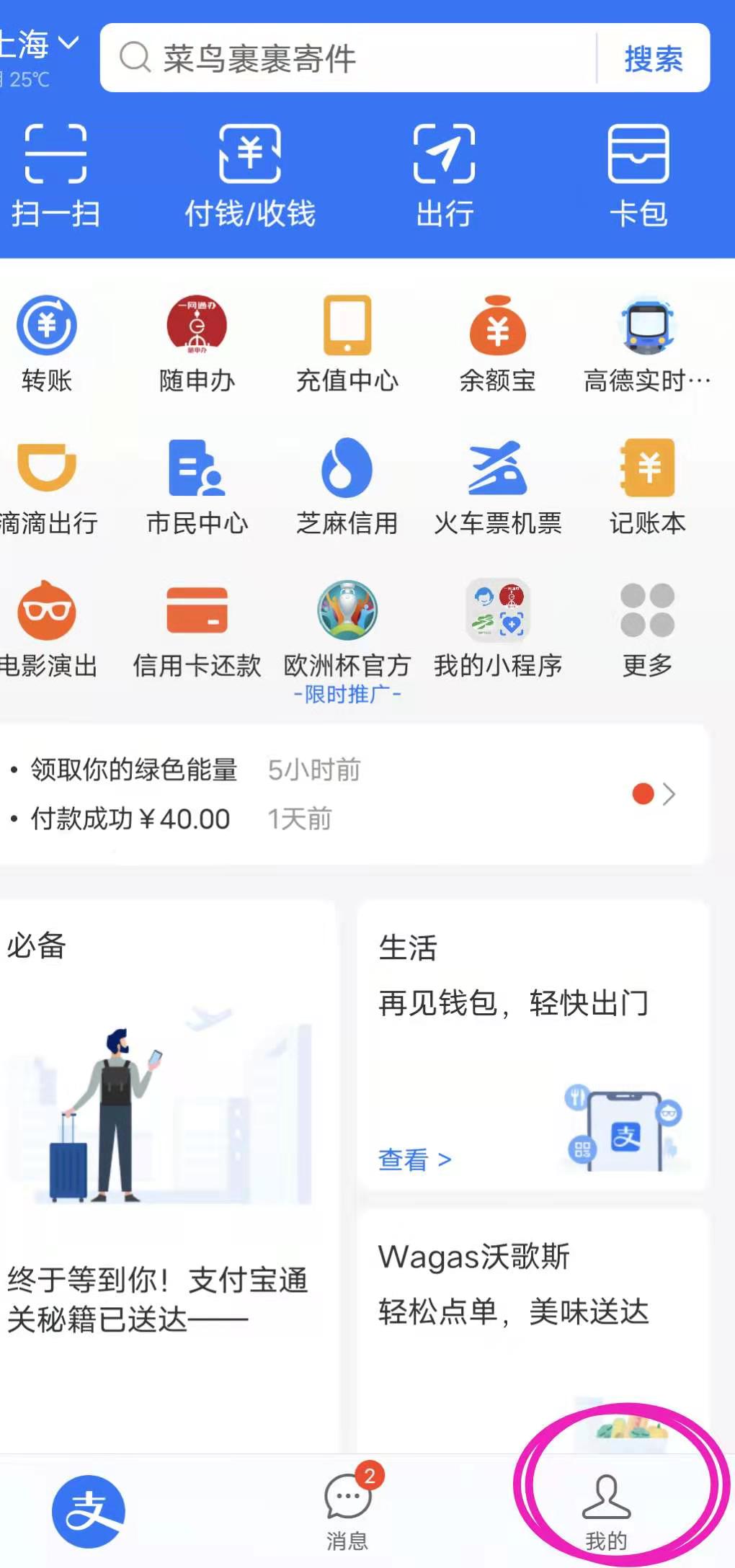735x1568 pixels.
Task: Tap 查看 link in 生活 card
Action: pyautogui.click(x=414, y=1159)
